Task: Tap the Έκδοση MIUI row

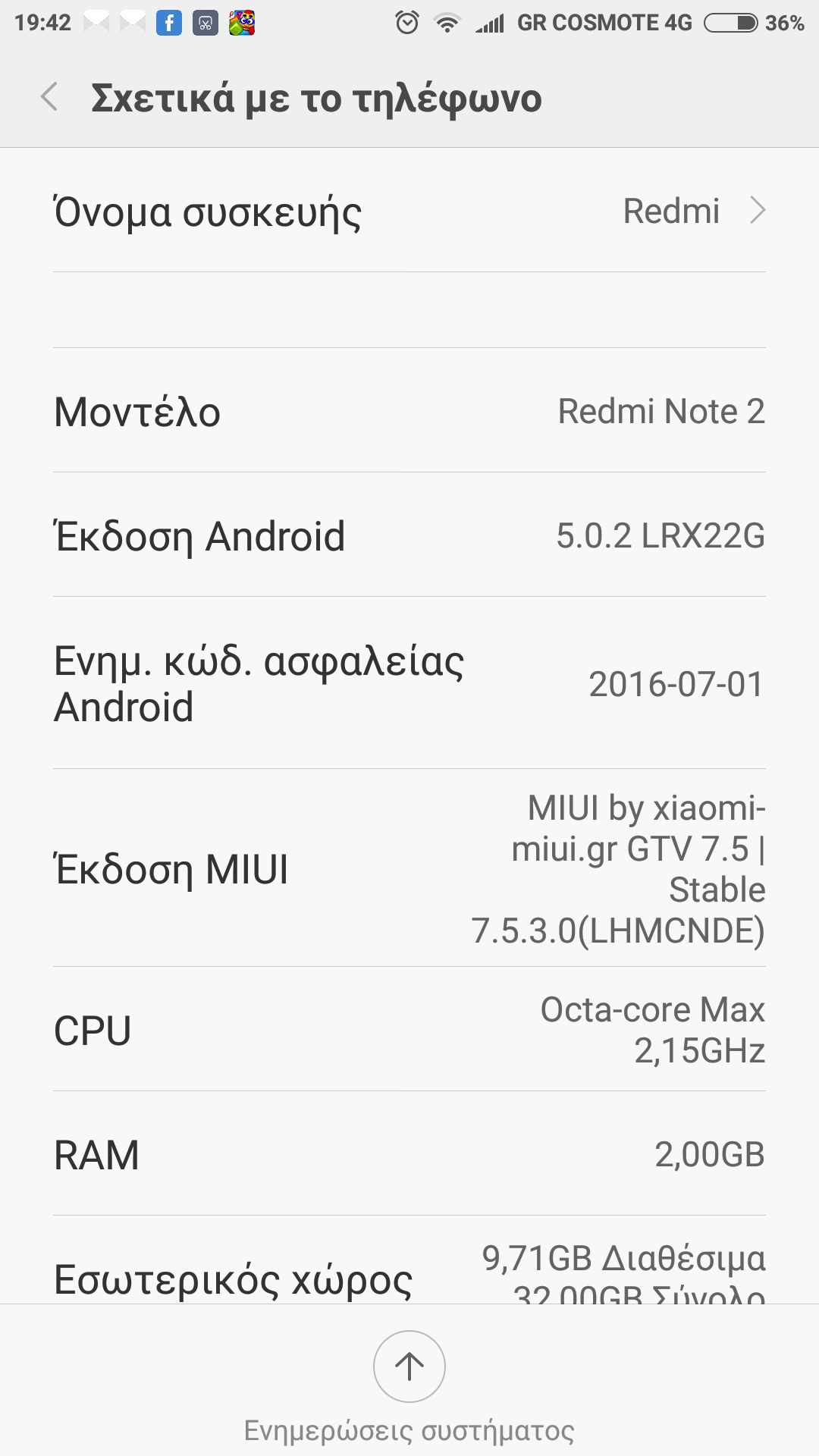Action: click(409, 868)
